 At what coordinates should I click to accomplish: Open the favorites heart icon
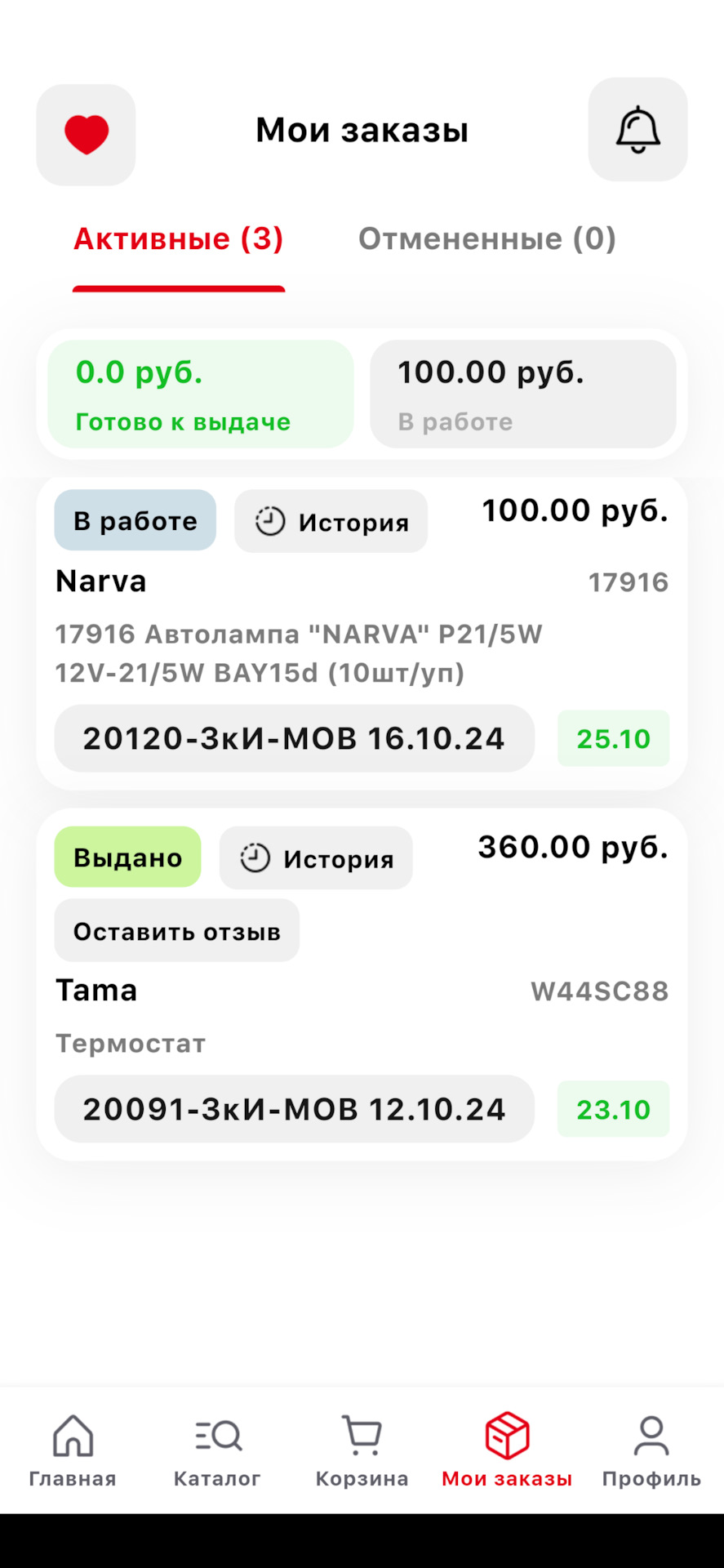click(x=86, y=135)
